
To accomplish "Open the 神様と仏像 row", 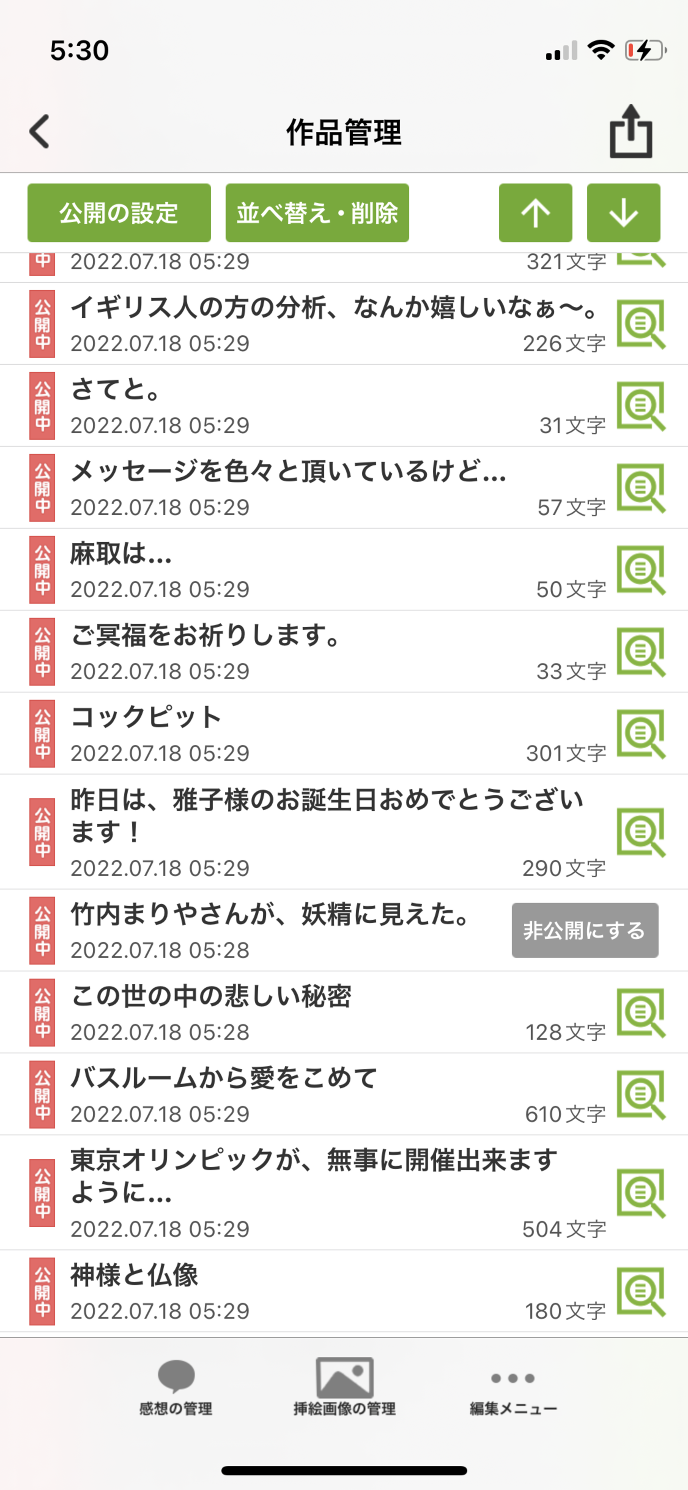I will pos(300,1291).
